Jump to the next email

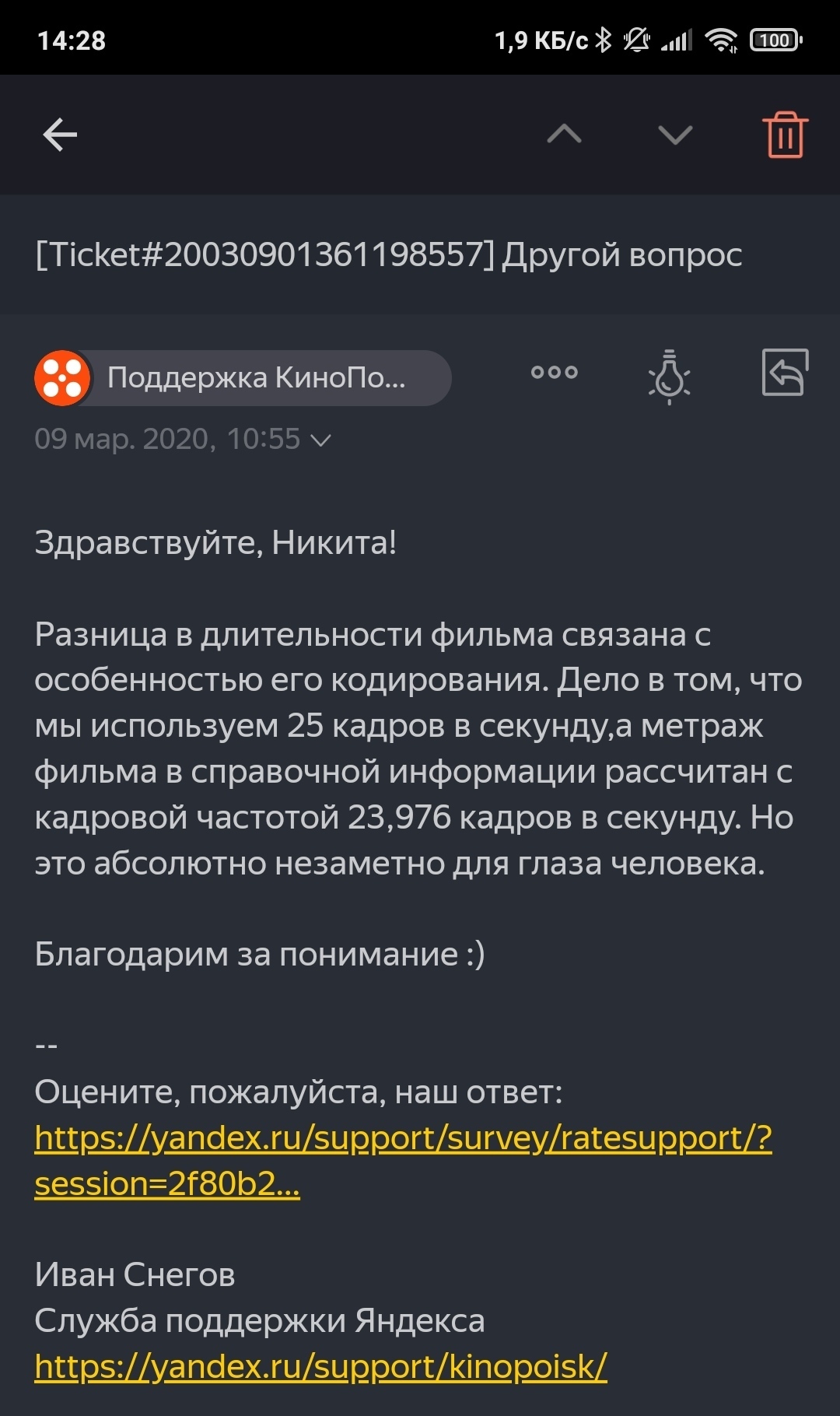pos(675,135)
